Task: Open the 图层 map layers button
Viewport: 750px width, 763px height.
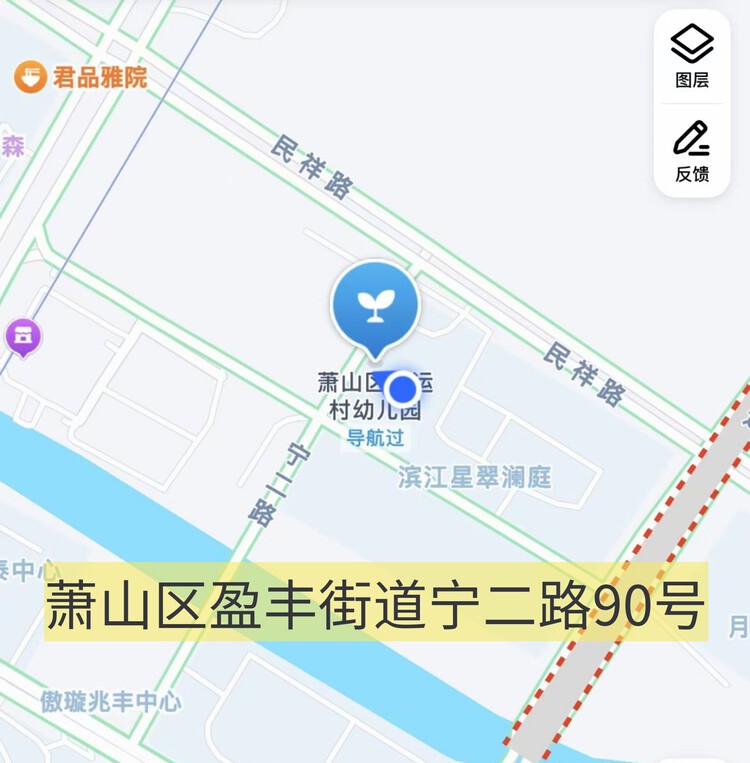Action: pos(692,55)
